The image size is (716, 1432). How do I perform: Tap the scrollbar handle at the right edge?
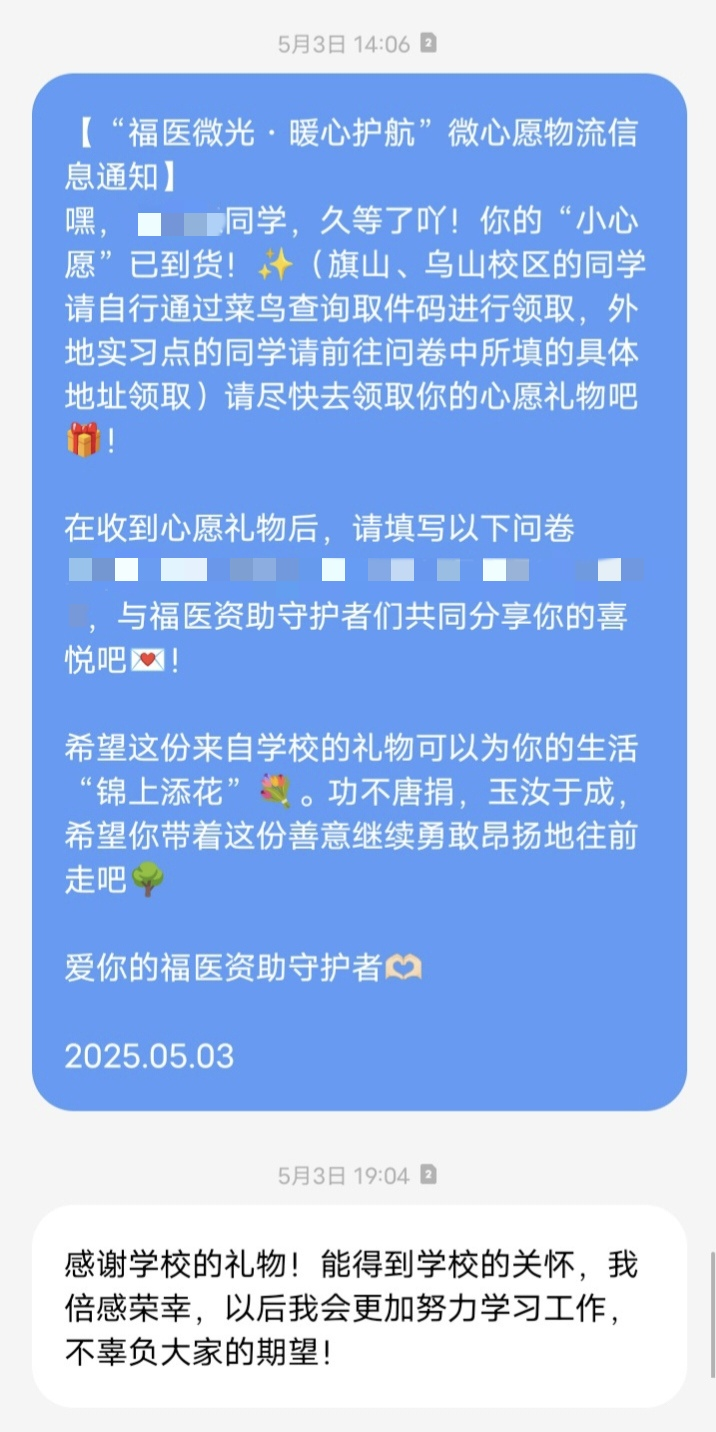coord(713,1314)
